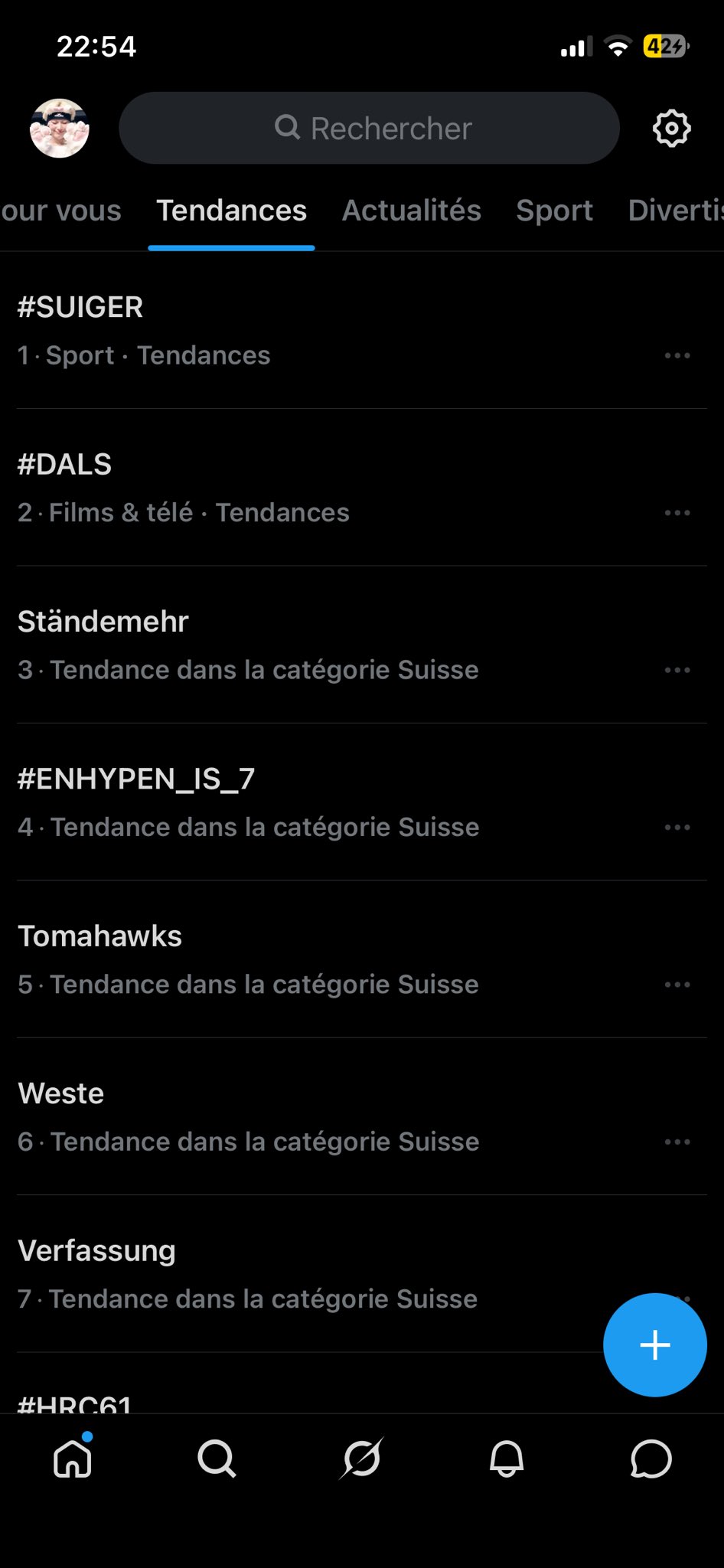Switch to the Sport tab
The width and height of the screenshot is (724, 1568).
point(554,211)
